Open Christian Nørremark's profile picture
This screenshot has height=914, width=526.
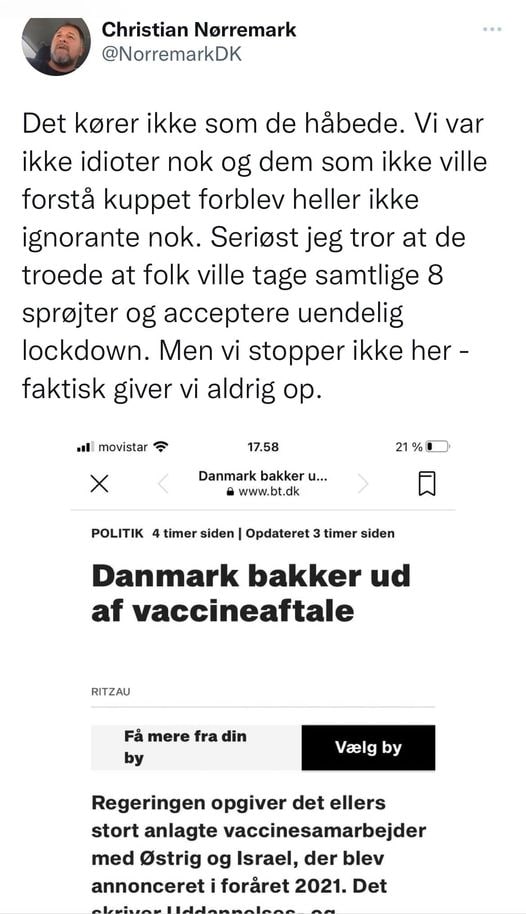coord(56,45)
